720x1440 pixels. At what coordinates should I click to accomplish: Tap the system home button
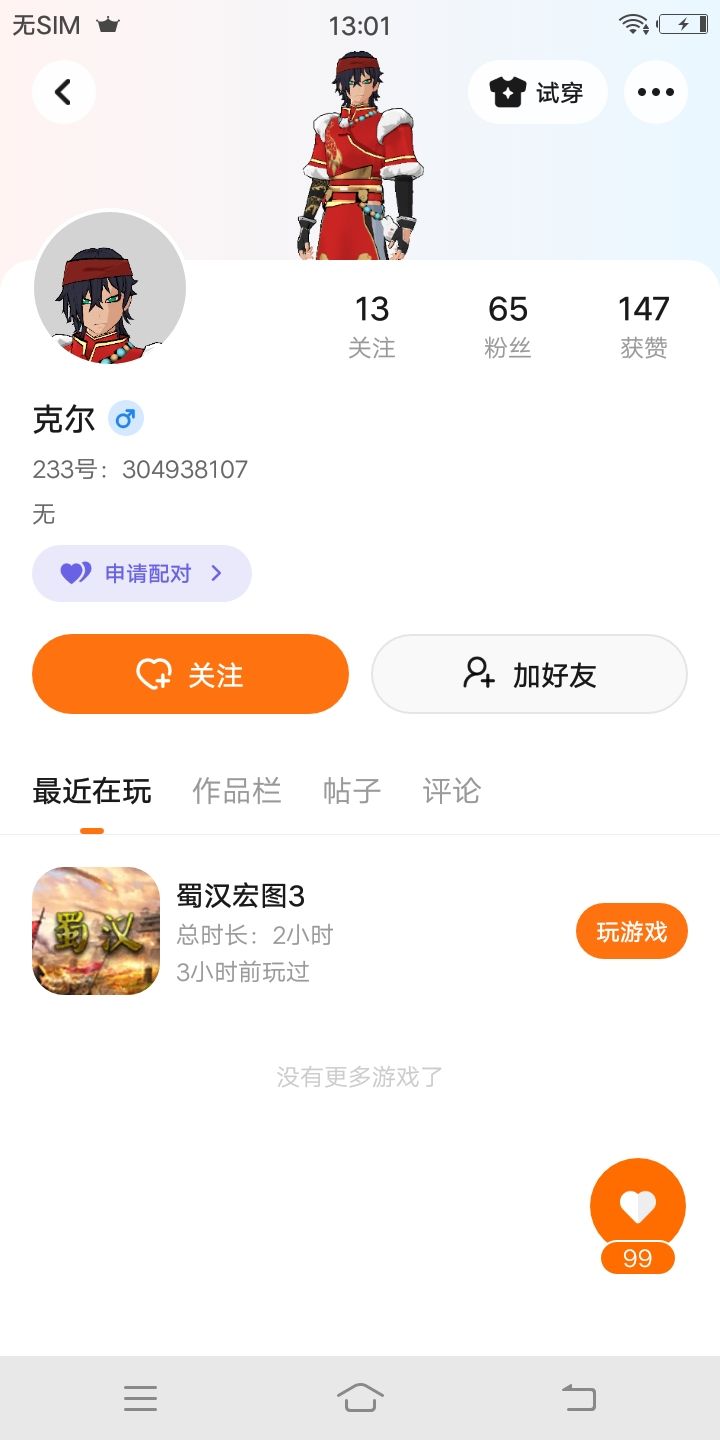coord(360,1397)
